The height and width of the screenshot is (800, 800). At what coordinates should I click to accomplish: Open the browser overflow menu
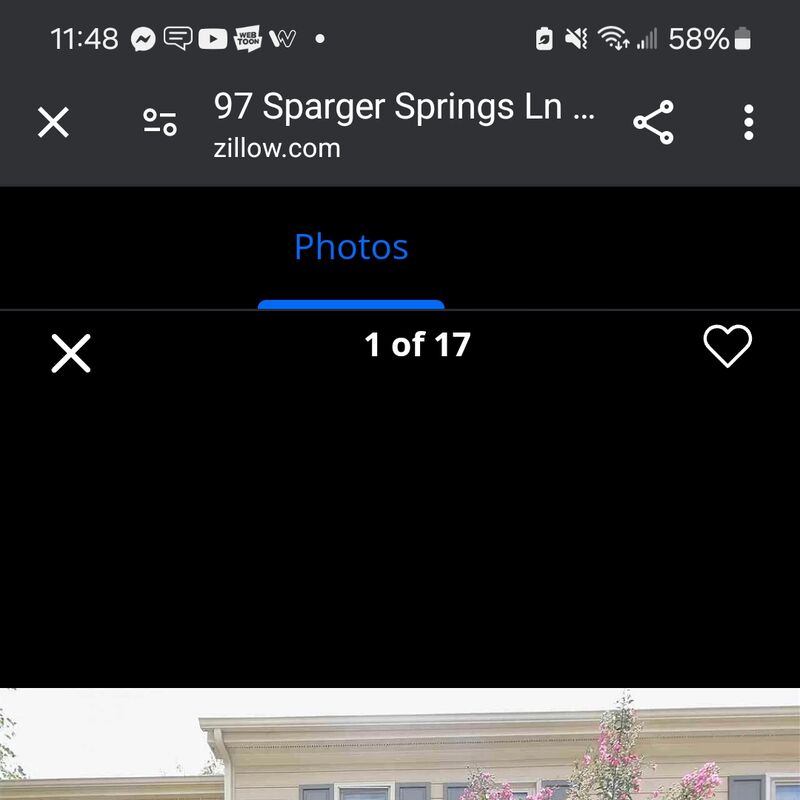pyautogui.click(x=748, y=123)
